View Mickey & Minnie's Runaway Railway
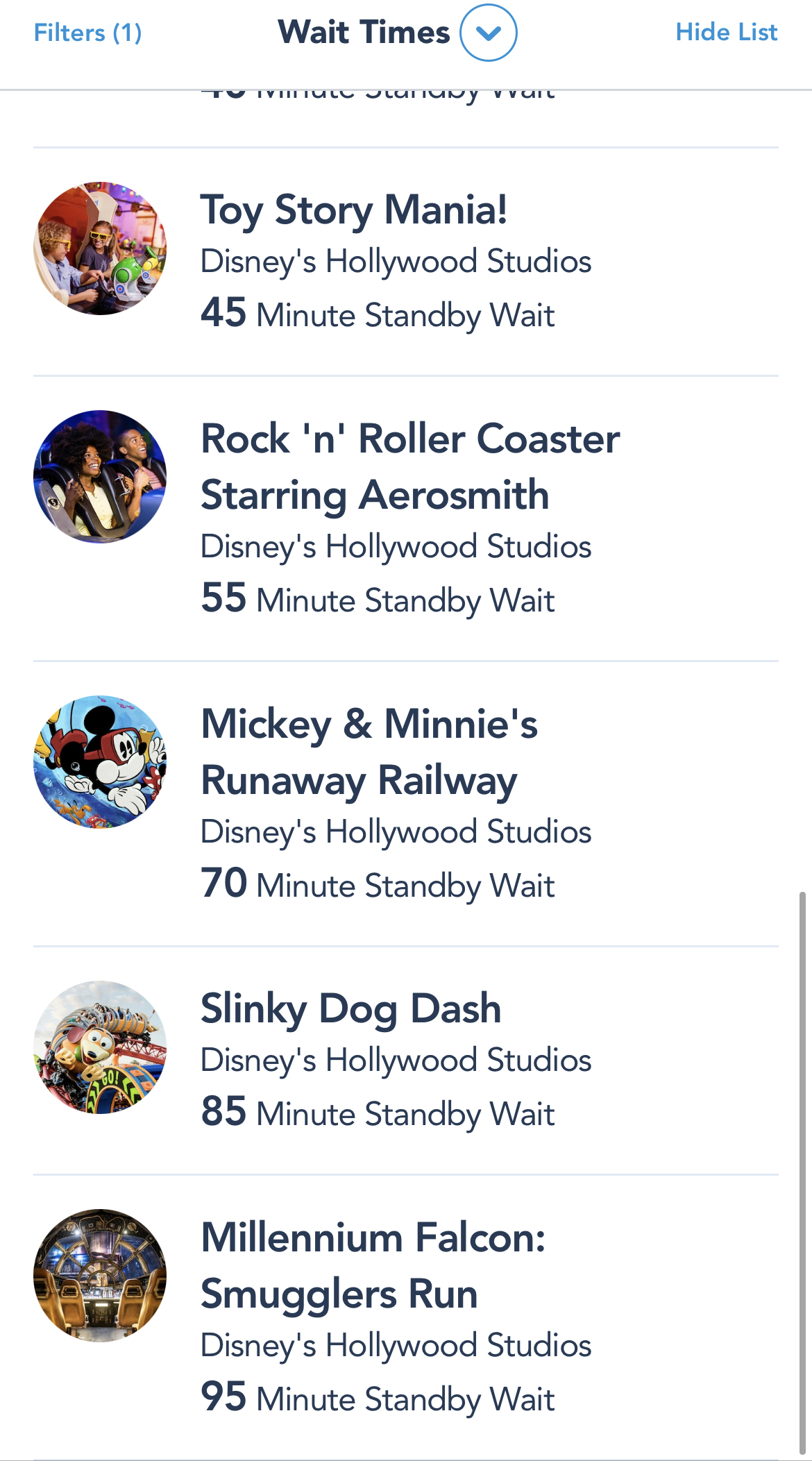This screenshot has height=1461, width=812. (x=369, y=752)
